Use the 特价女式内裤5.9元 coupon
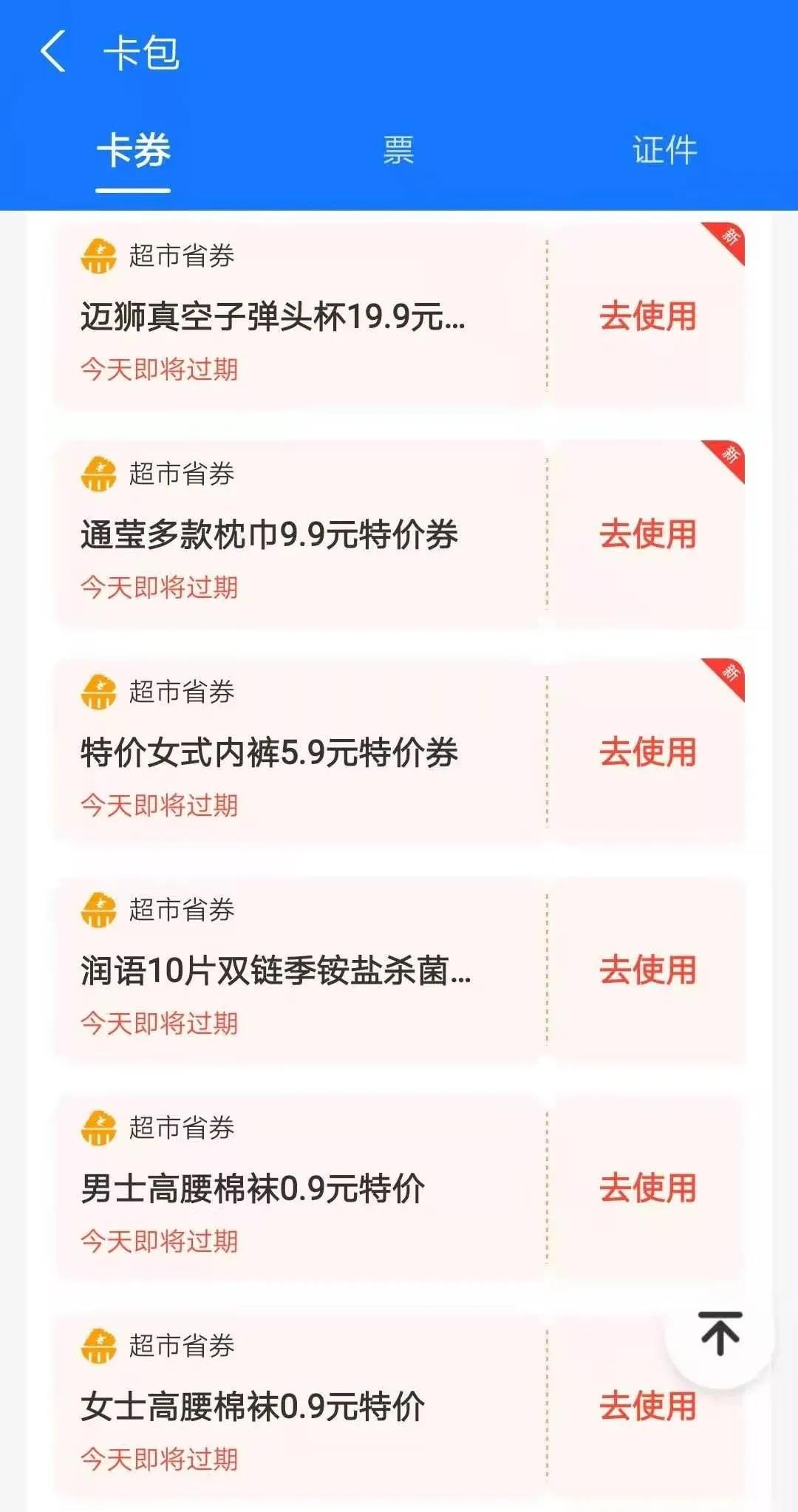 coord(648,752)
